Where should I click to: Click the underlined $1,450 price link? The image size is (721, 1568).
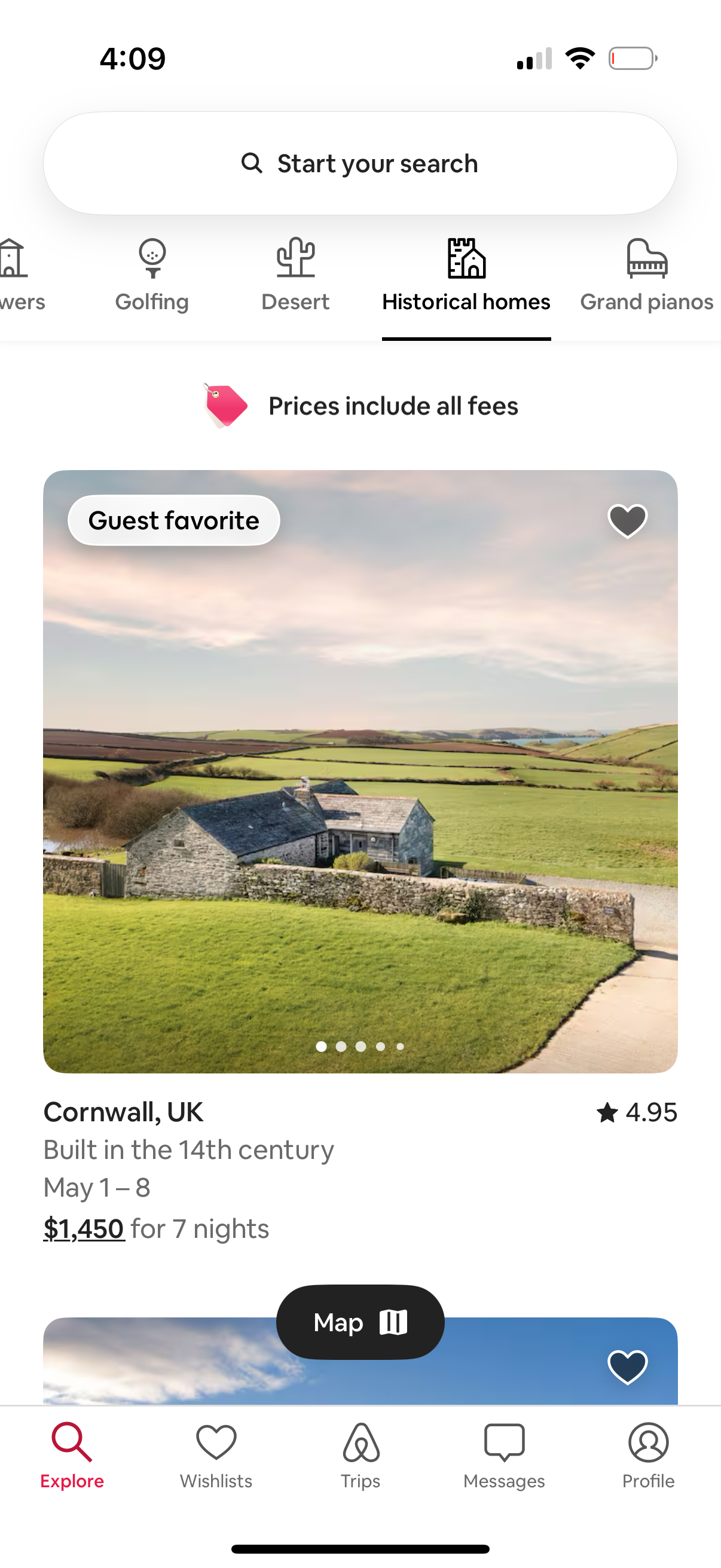(84, 1228)
